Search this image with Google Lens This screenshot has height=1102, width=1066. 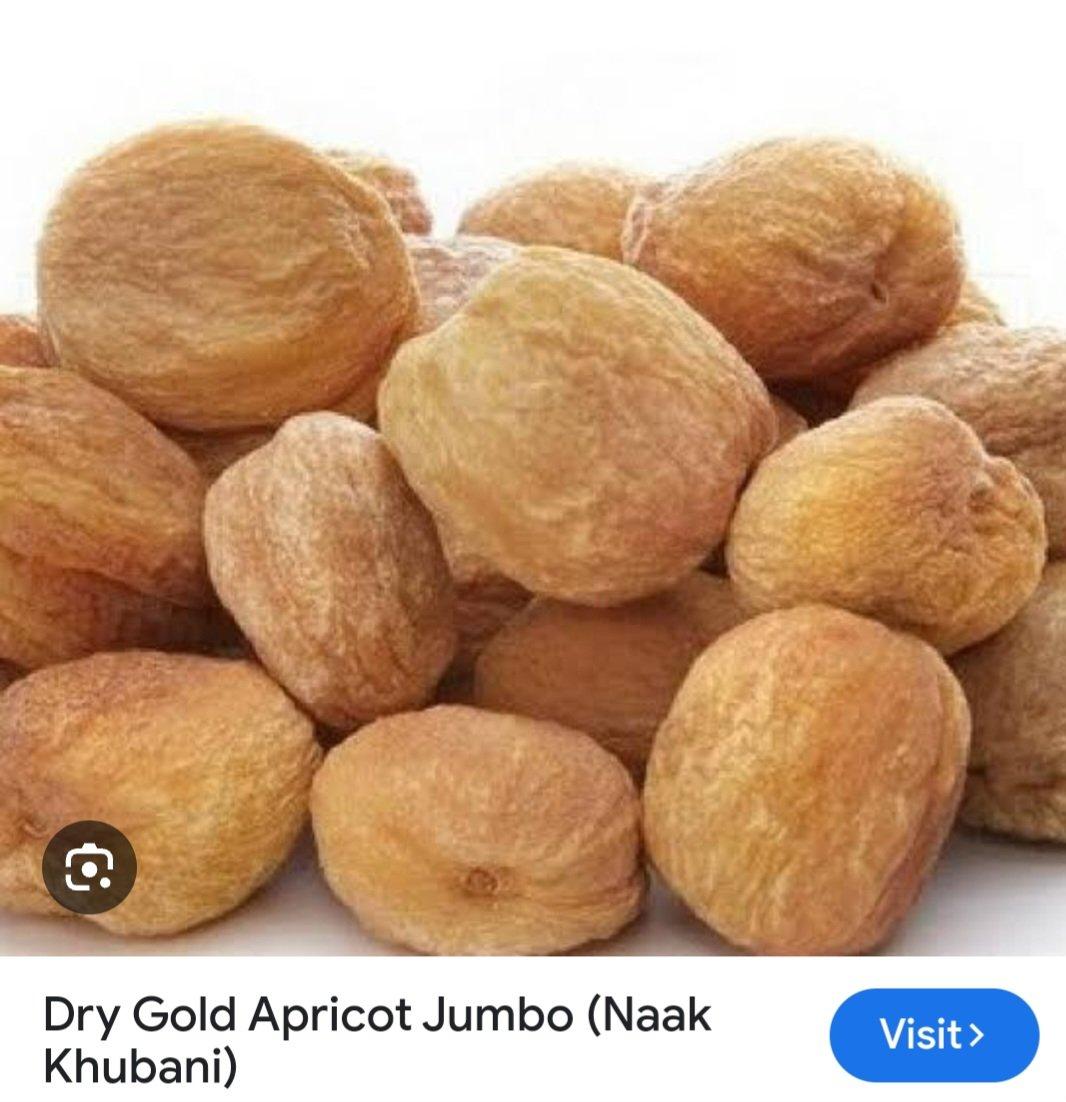point(89,867)
